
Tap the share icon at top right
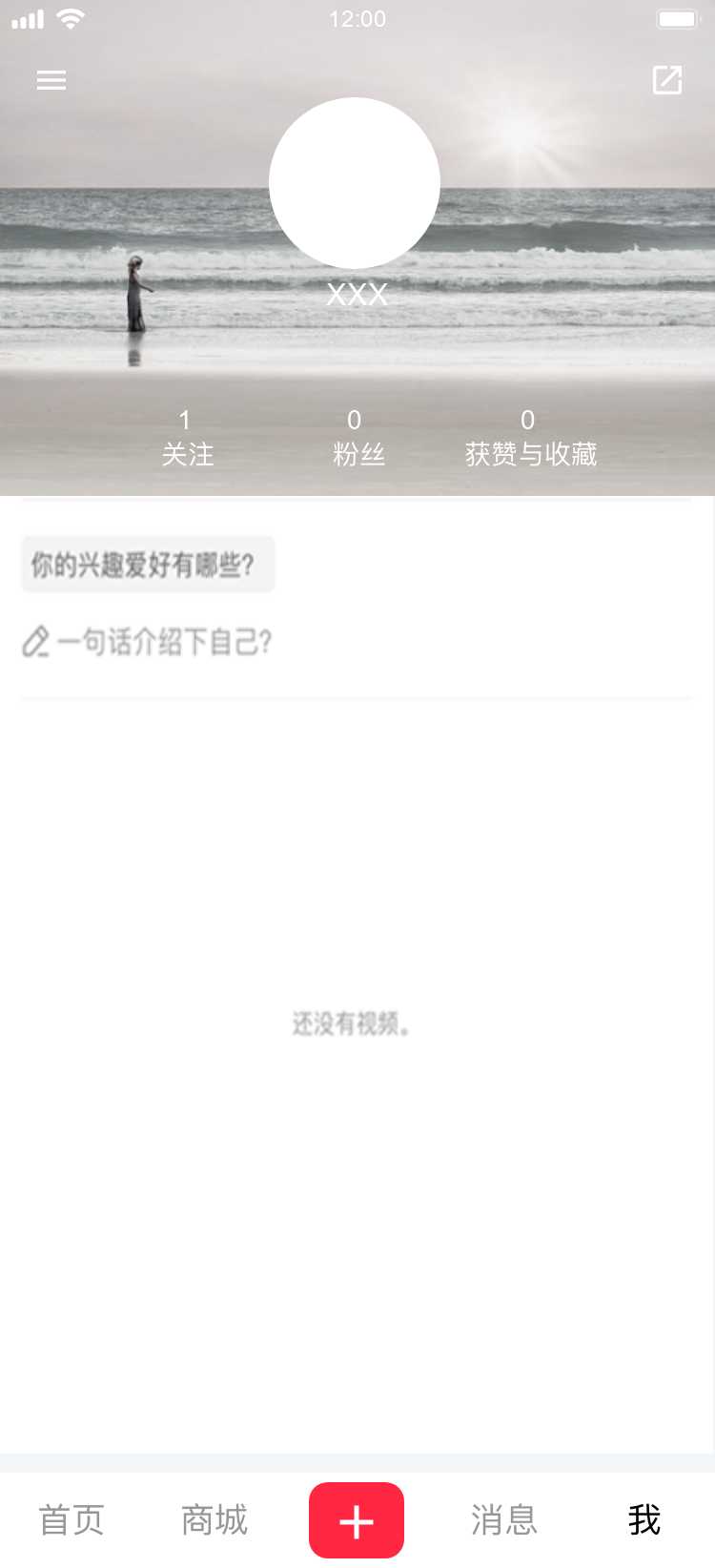(666, 80)
